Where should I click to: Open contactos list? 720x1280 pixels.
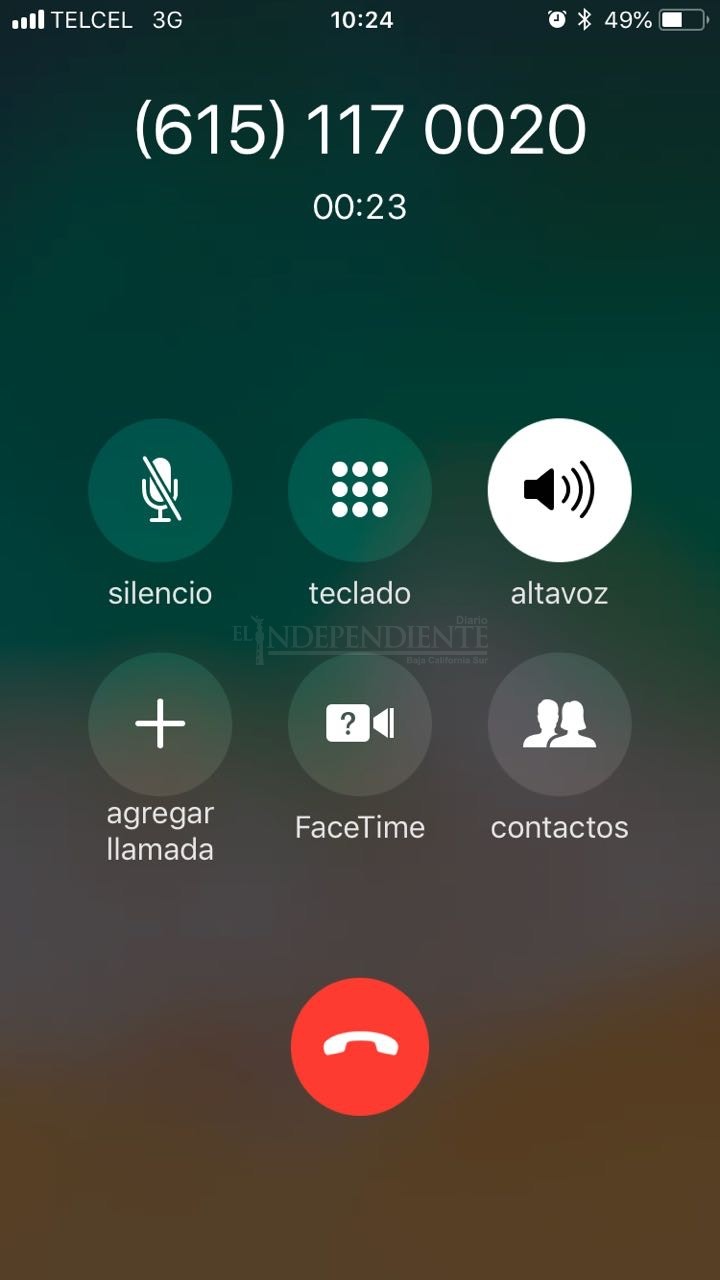click(x=560, y=724)
